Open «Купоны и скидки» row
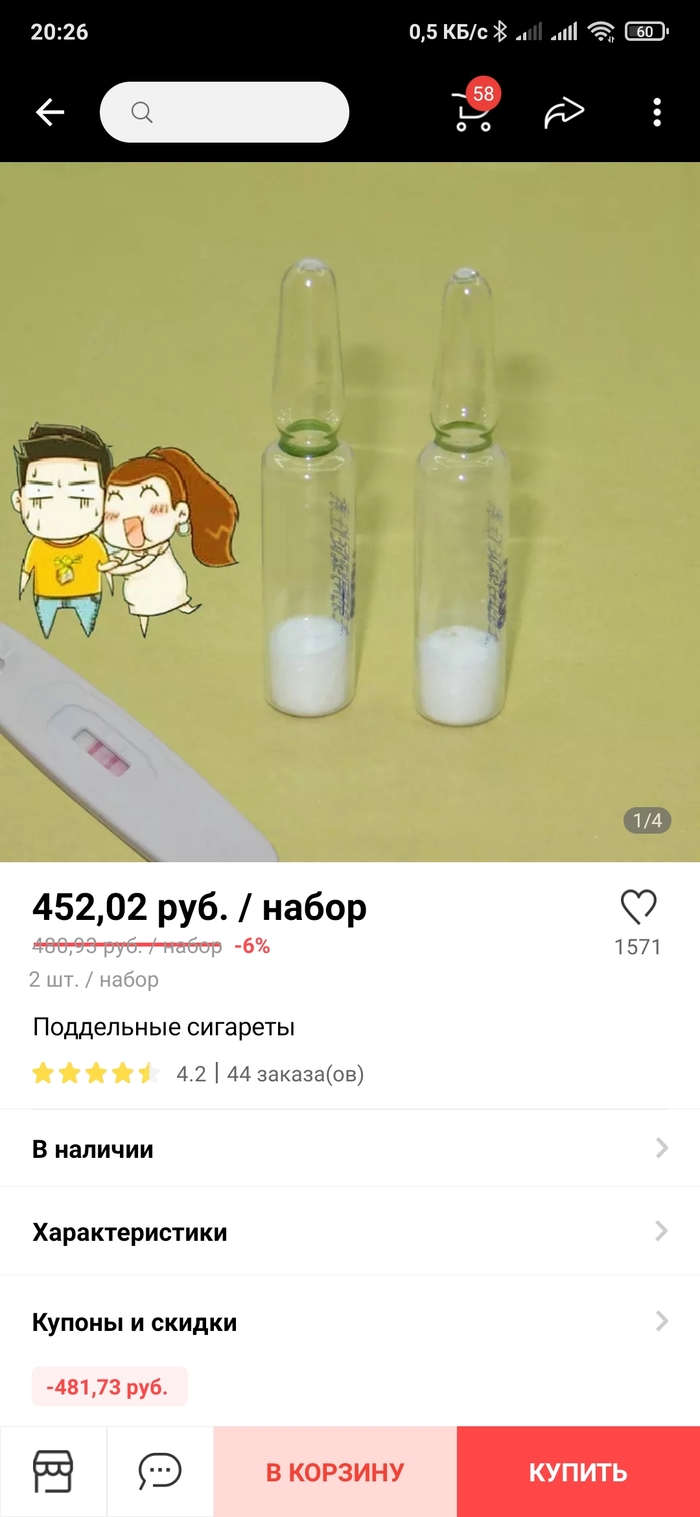This screenshot has height=1517, width=700. tap(350, 1322)
